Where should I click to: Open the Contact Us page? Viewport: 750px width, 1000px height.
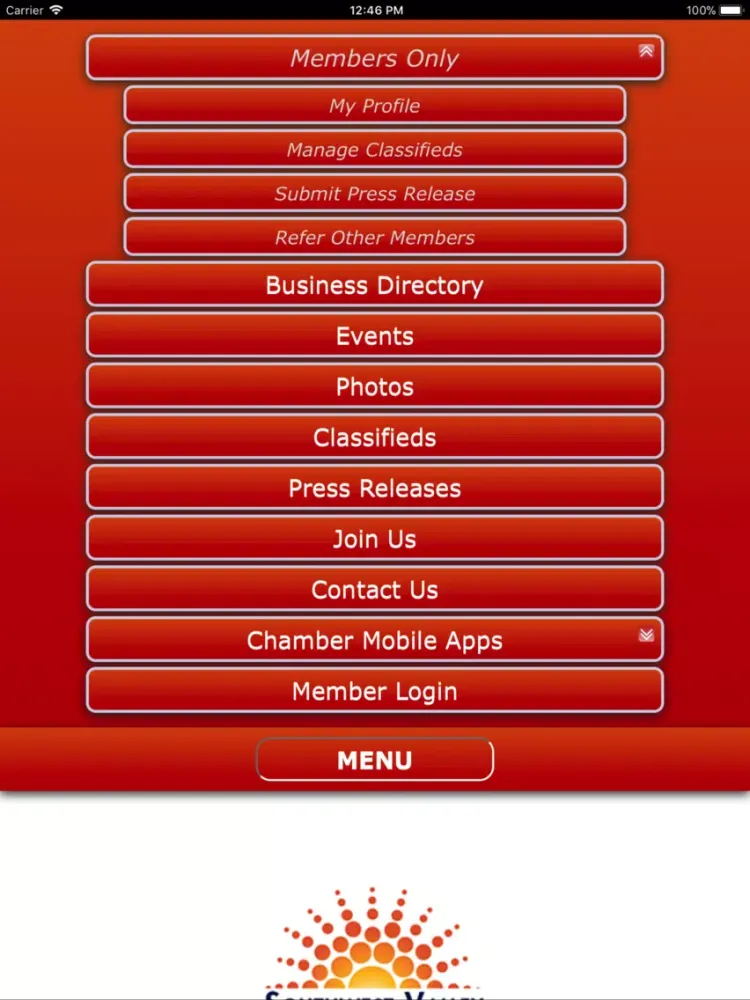coord(375,590)
